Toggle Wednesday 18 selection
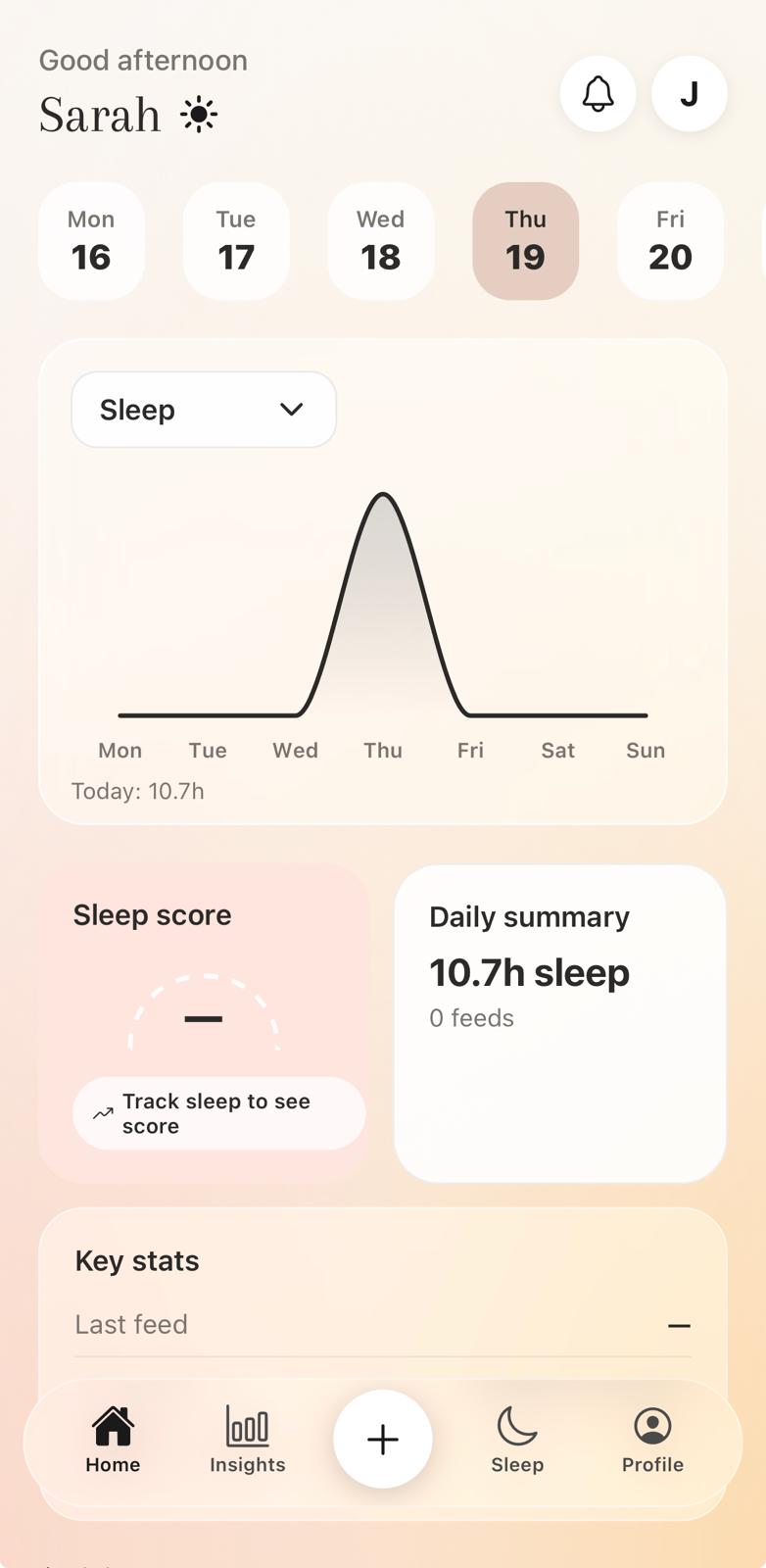766x1568 pixels. point(380,240)
